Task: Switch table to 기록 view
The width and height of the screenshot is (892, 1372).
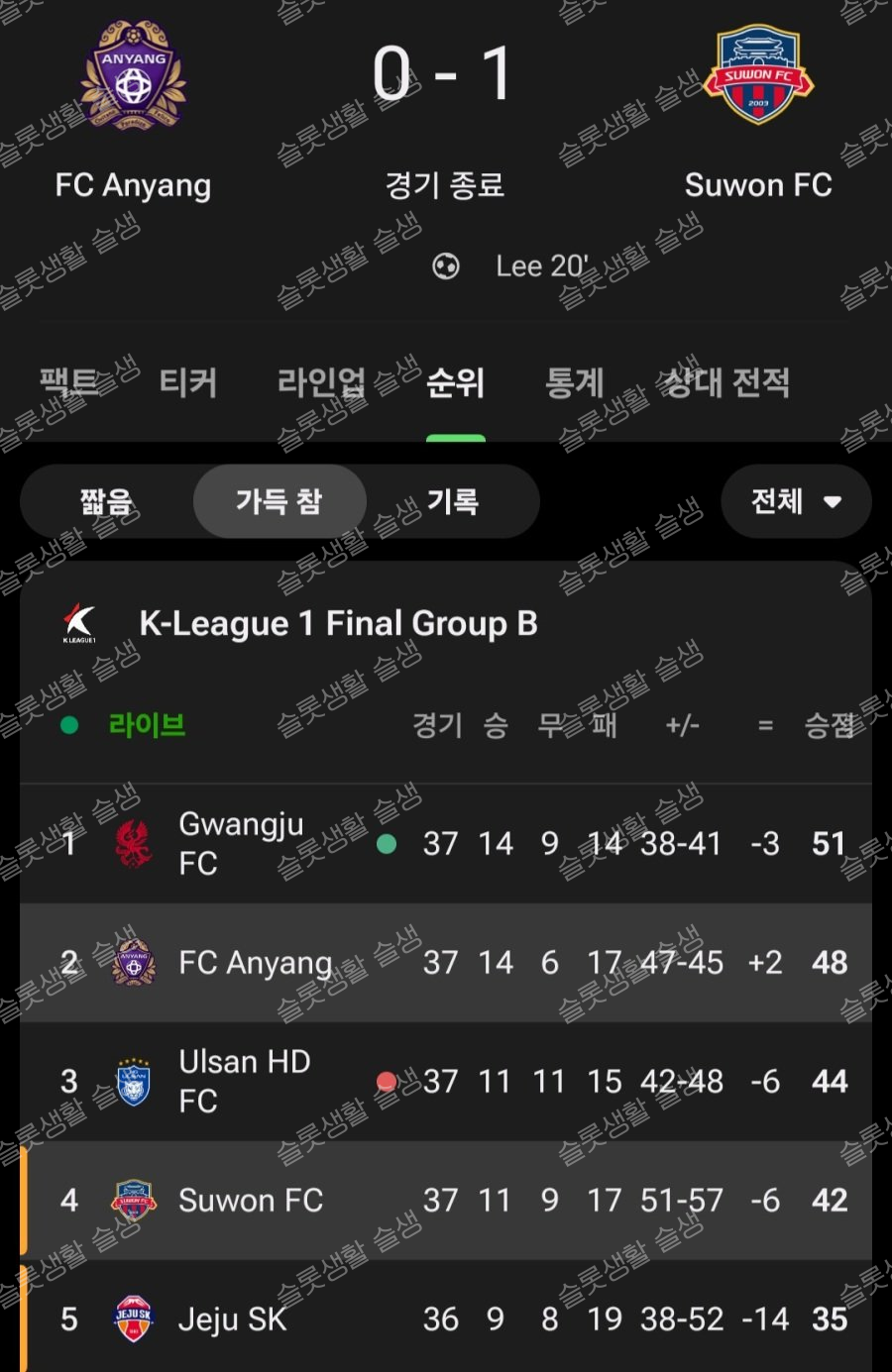Action: tap(453, 501)
